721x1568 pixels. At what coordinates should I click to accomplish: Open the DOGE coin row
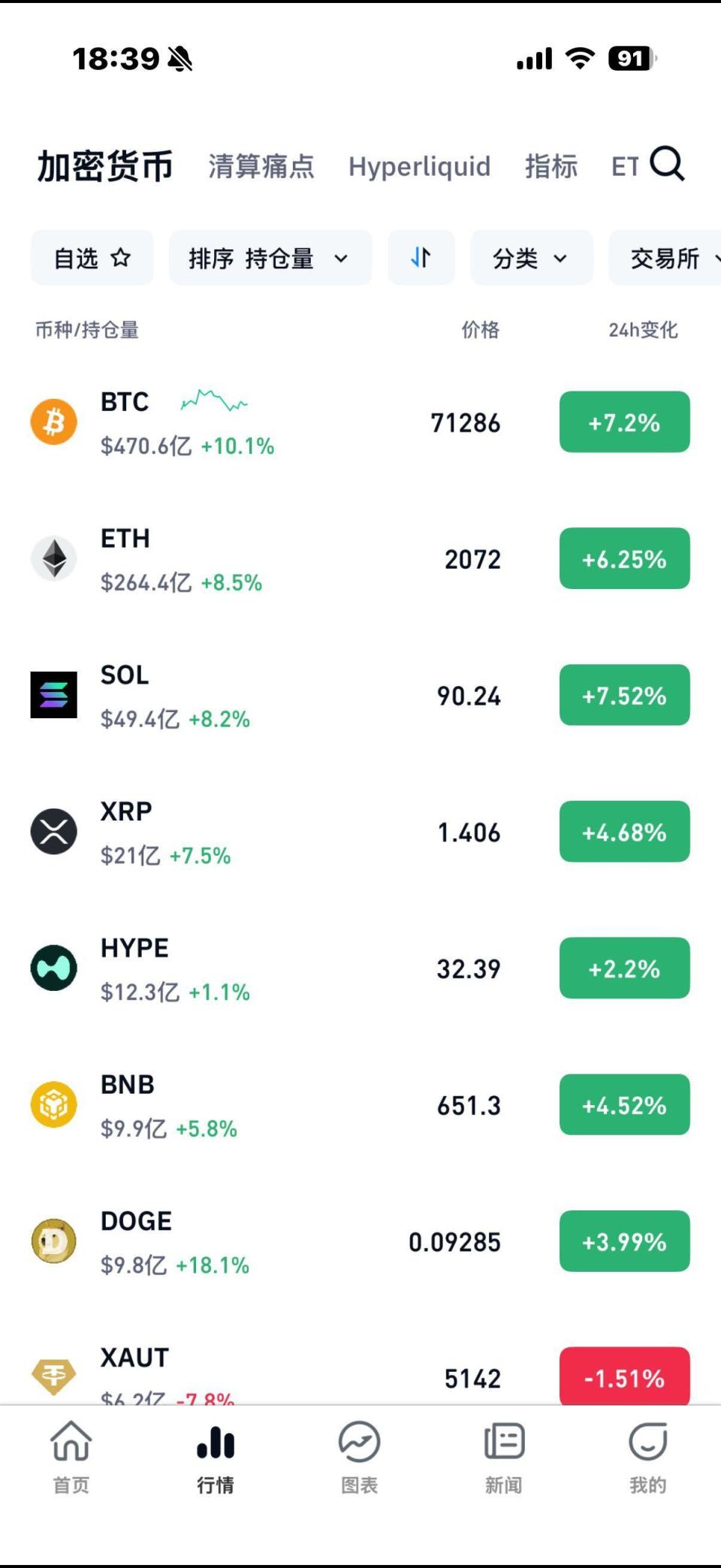pyautogui.click(x=300, y=1242)
